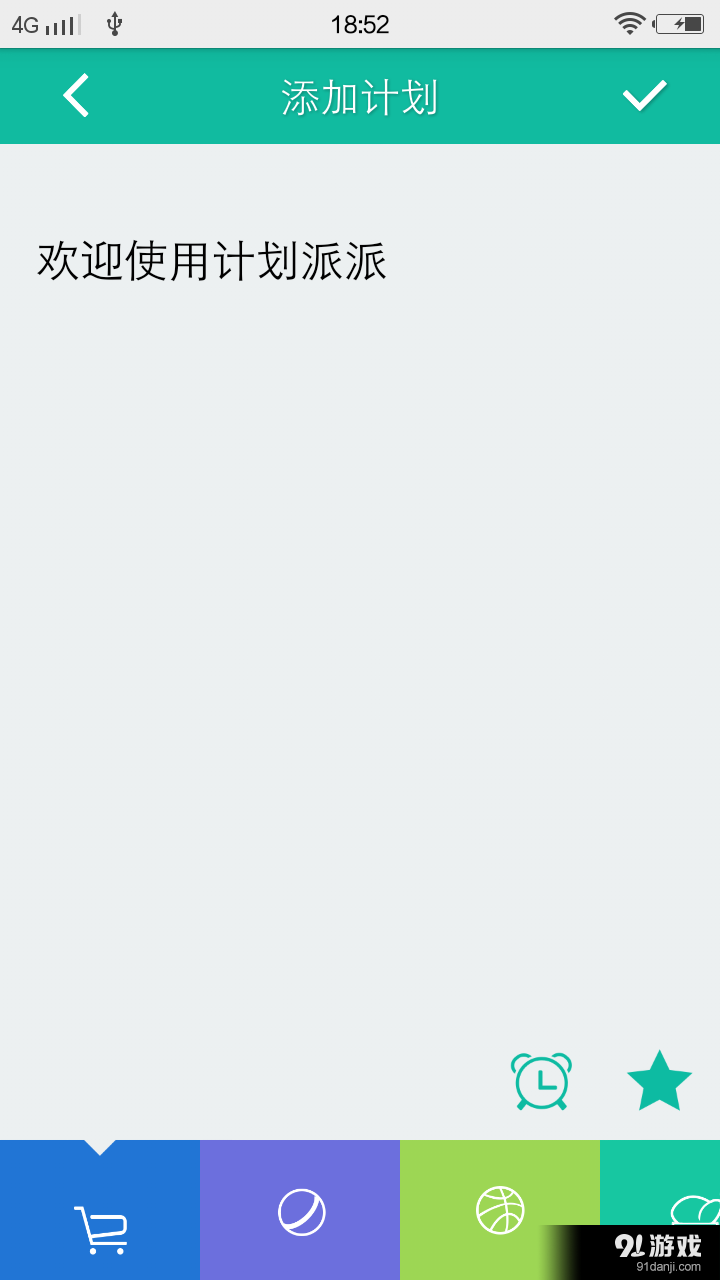Mark the plan with the star icon
Image resolution: width=720 pixels, height=1280 pixels.
point(659,1081)
